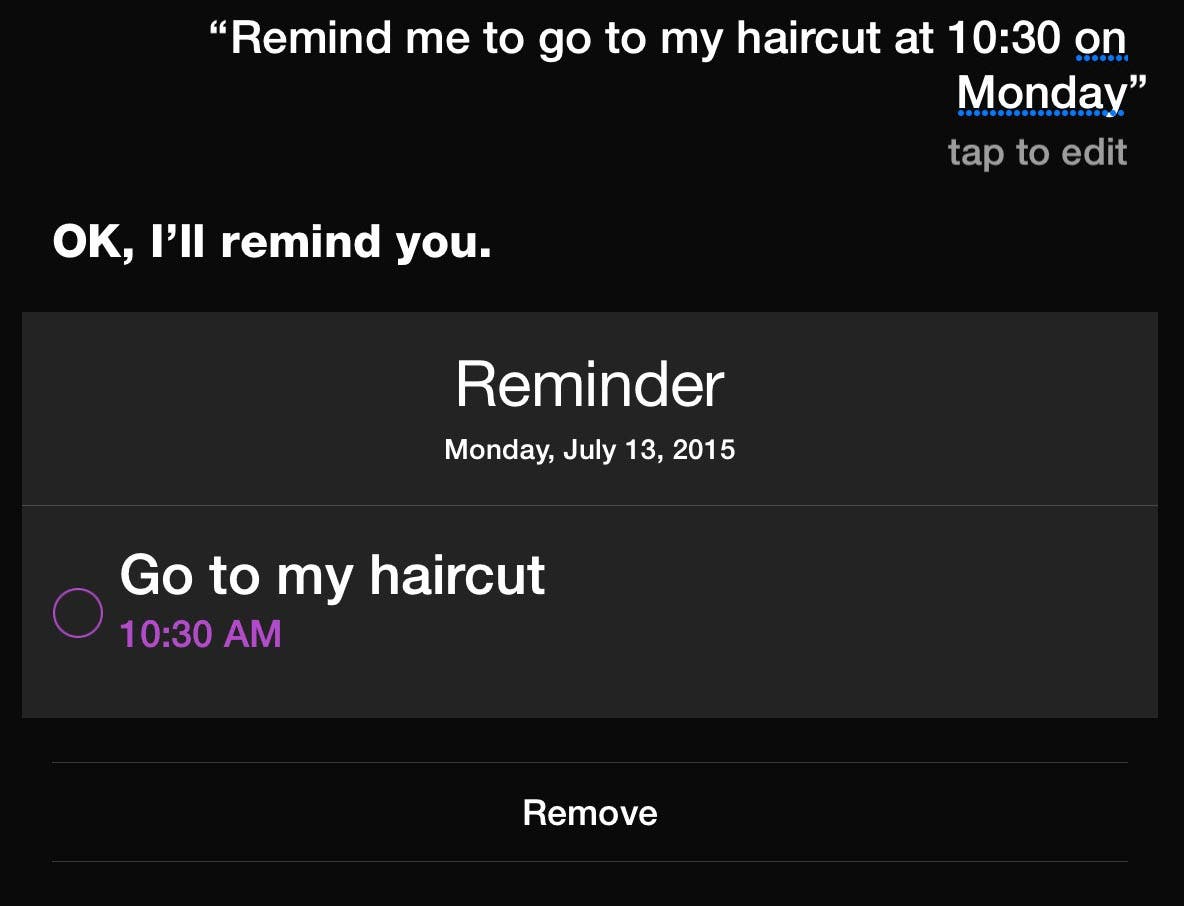
Task: Mark the haircut reminder as completed
Action: point(78,613)
